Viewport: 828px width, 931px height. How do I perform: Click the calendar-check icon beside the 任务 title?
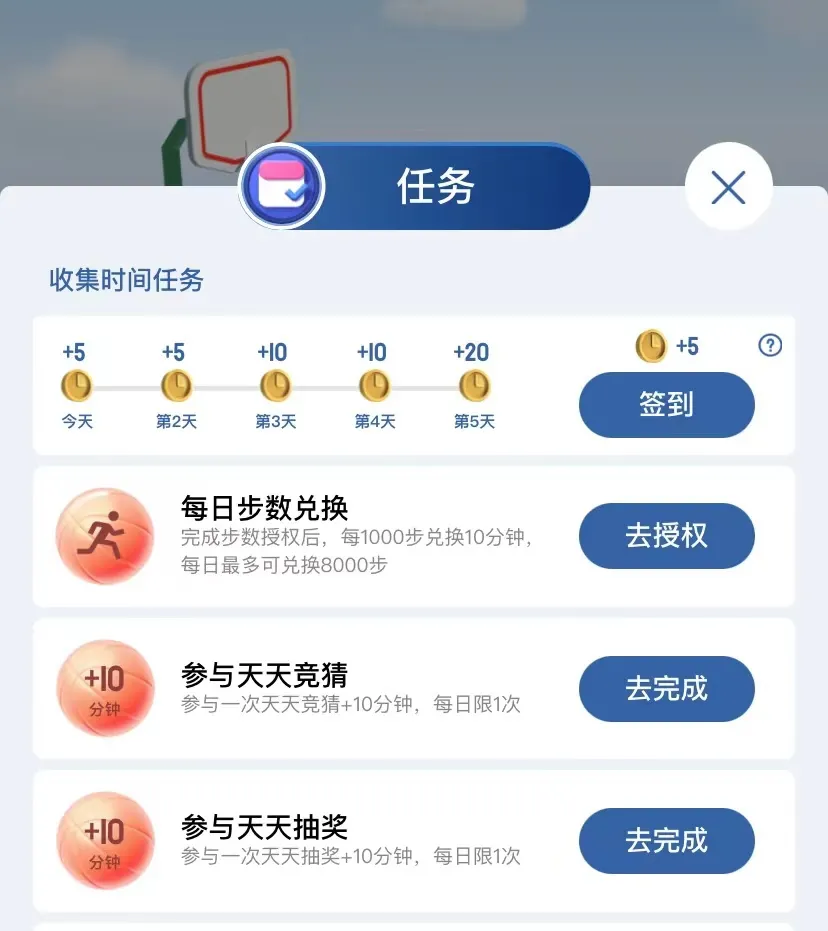tap(282, 184)
